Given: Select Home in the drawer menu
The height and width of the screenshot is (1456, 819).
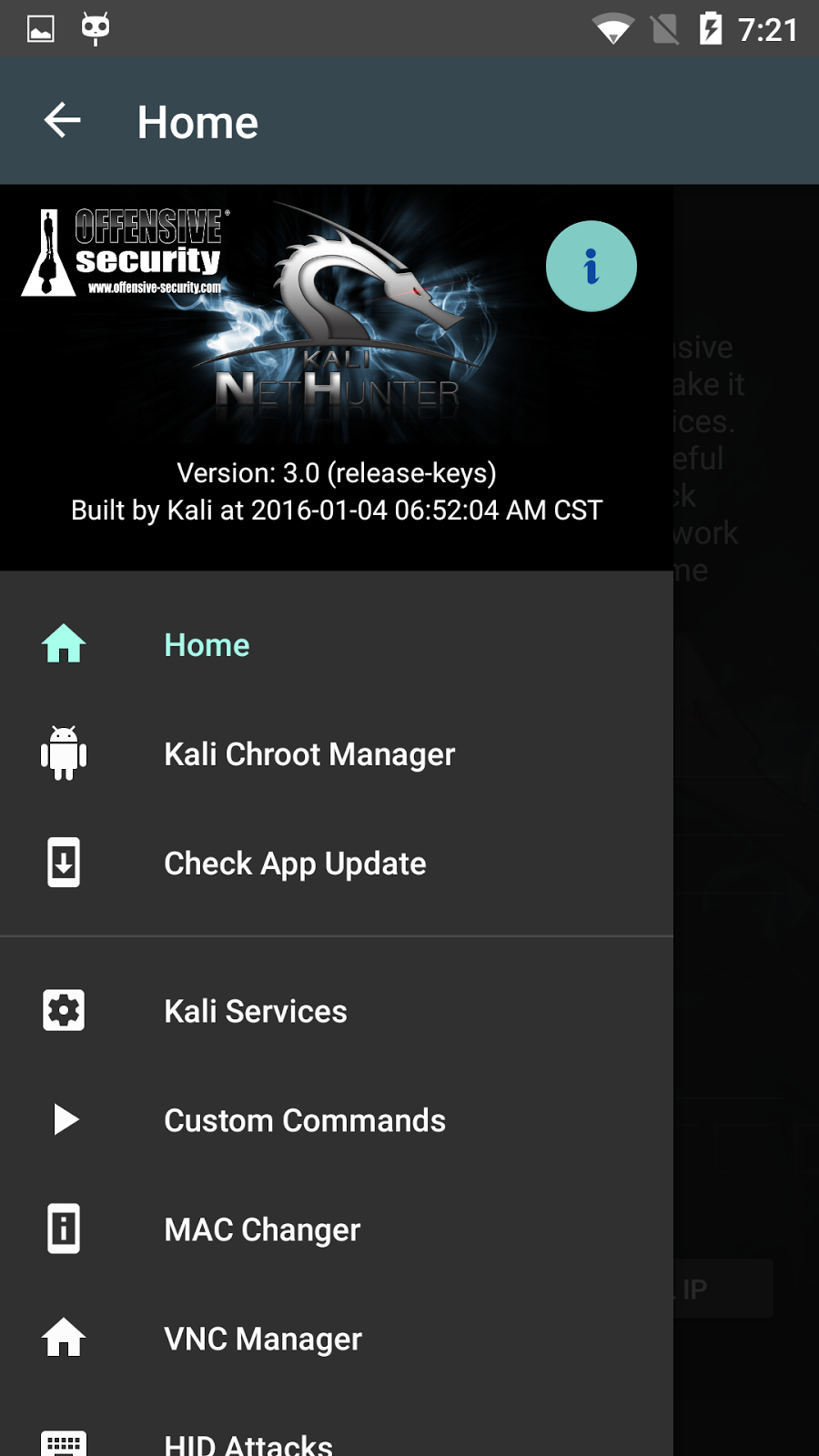Looking at the screenshot, I should tap(207, 645).
